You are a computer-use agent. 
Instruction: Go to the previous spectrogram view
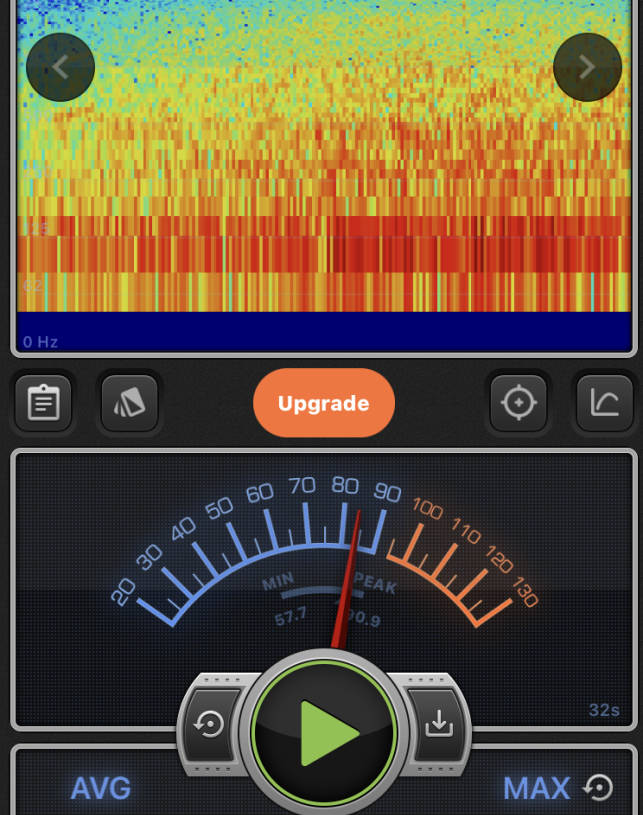tap(60, 67)
